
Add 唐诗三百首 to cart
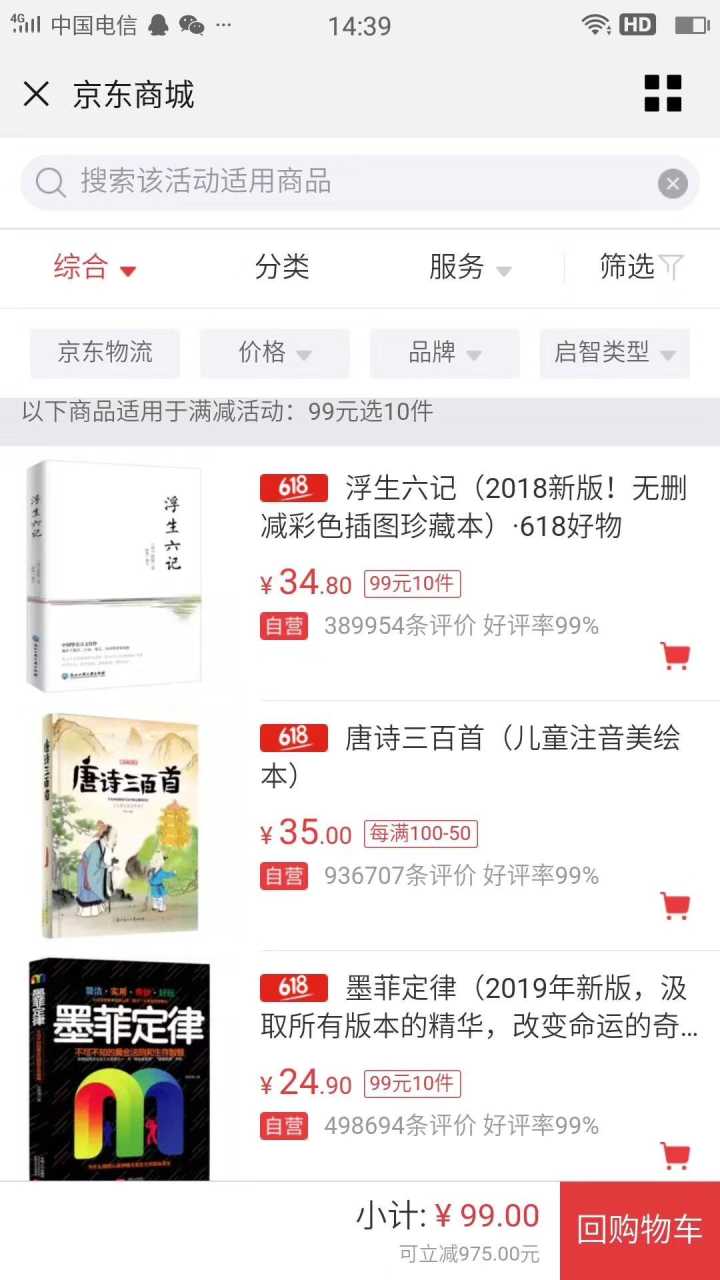[x=676, y=905]
